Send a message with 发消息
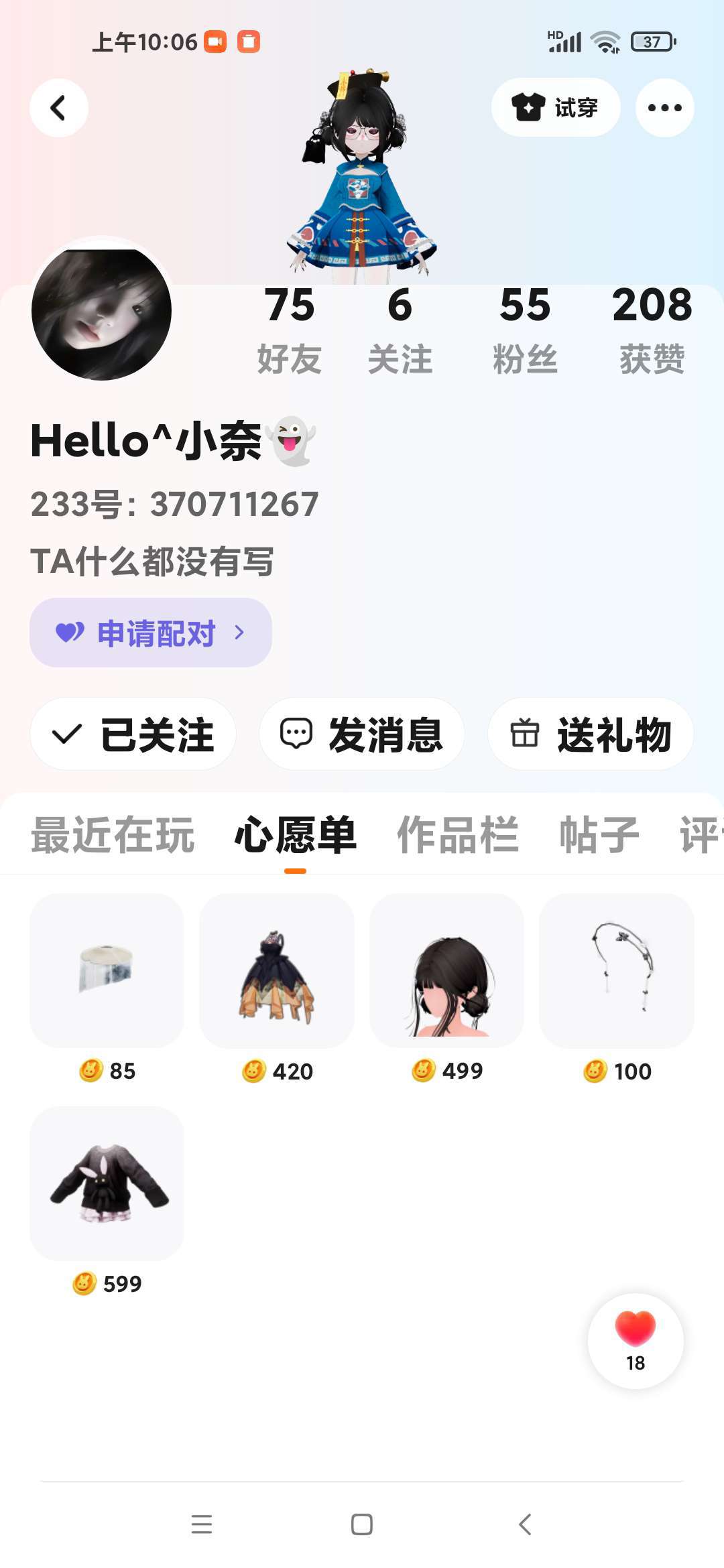Viewport: 724px width, 1568px height. 362,734
